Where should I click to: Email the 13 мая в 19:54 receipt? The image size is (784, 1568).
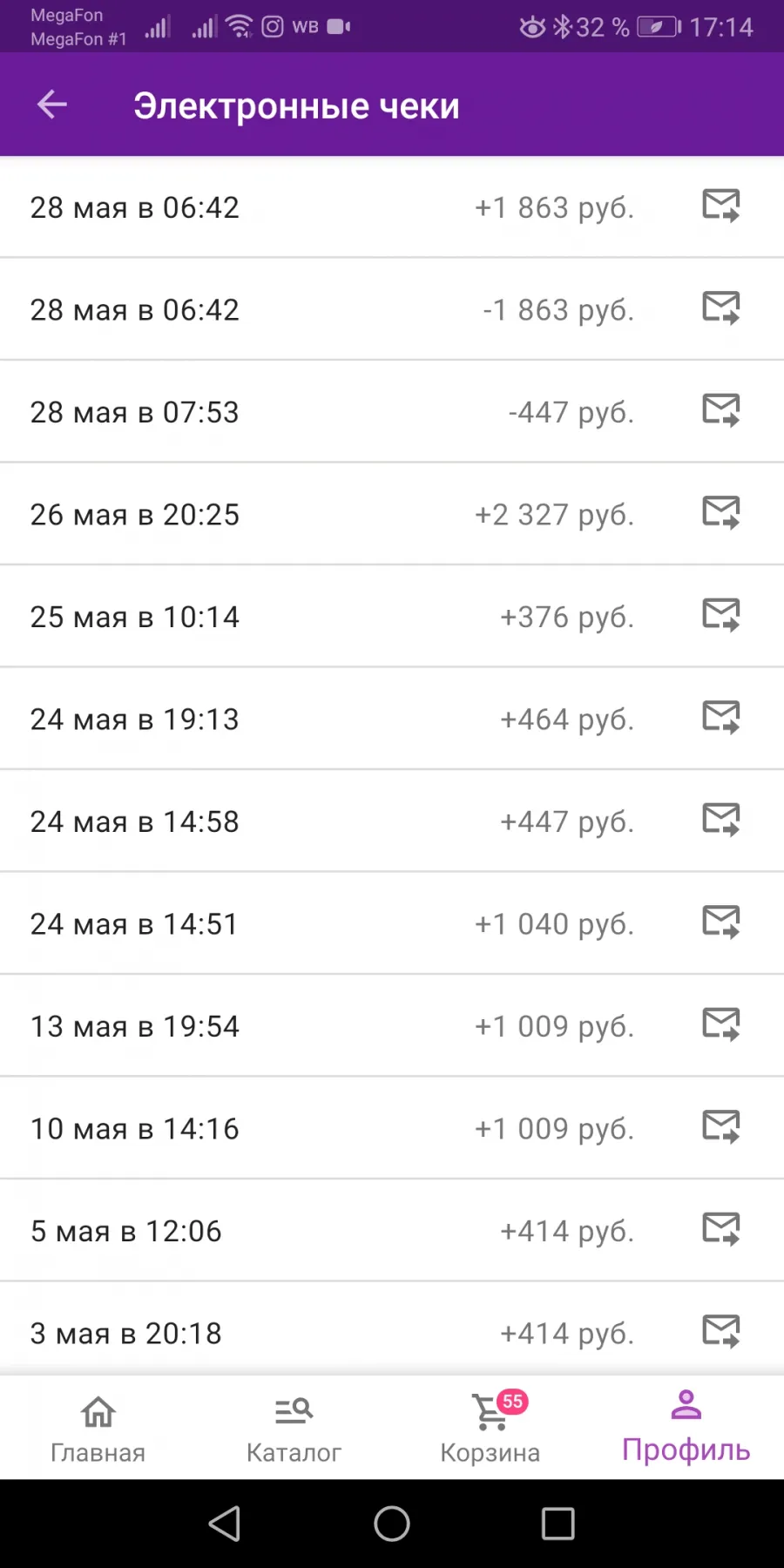(721, 1024)
